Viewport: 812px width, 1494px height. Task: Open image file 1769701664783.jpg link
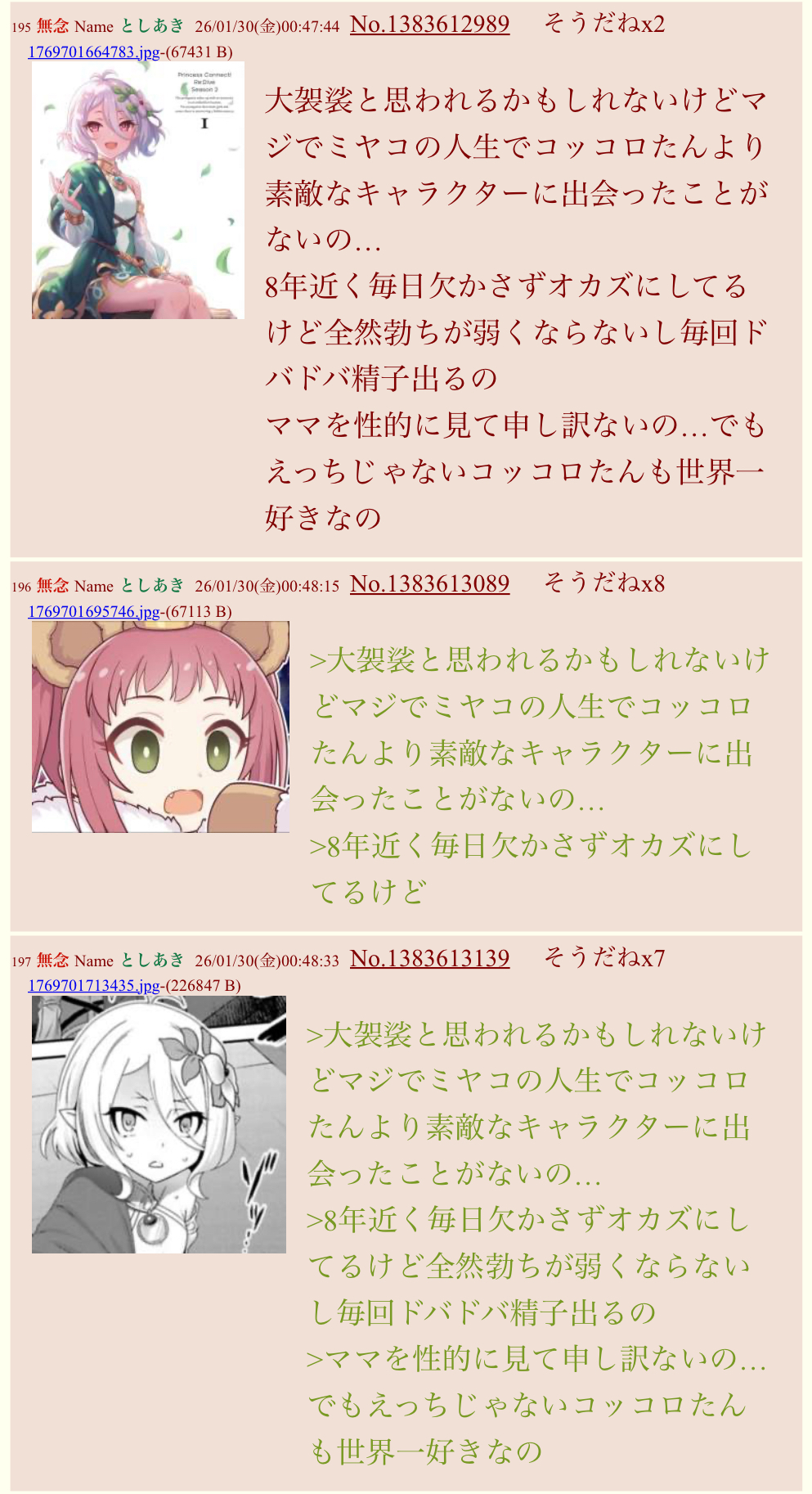click(x=93, y=52)
